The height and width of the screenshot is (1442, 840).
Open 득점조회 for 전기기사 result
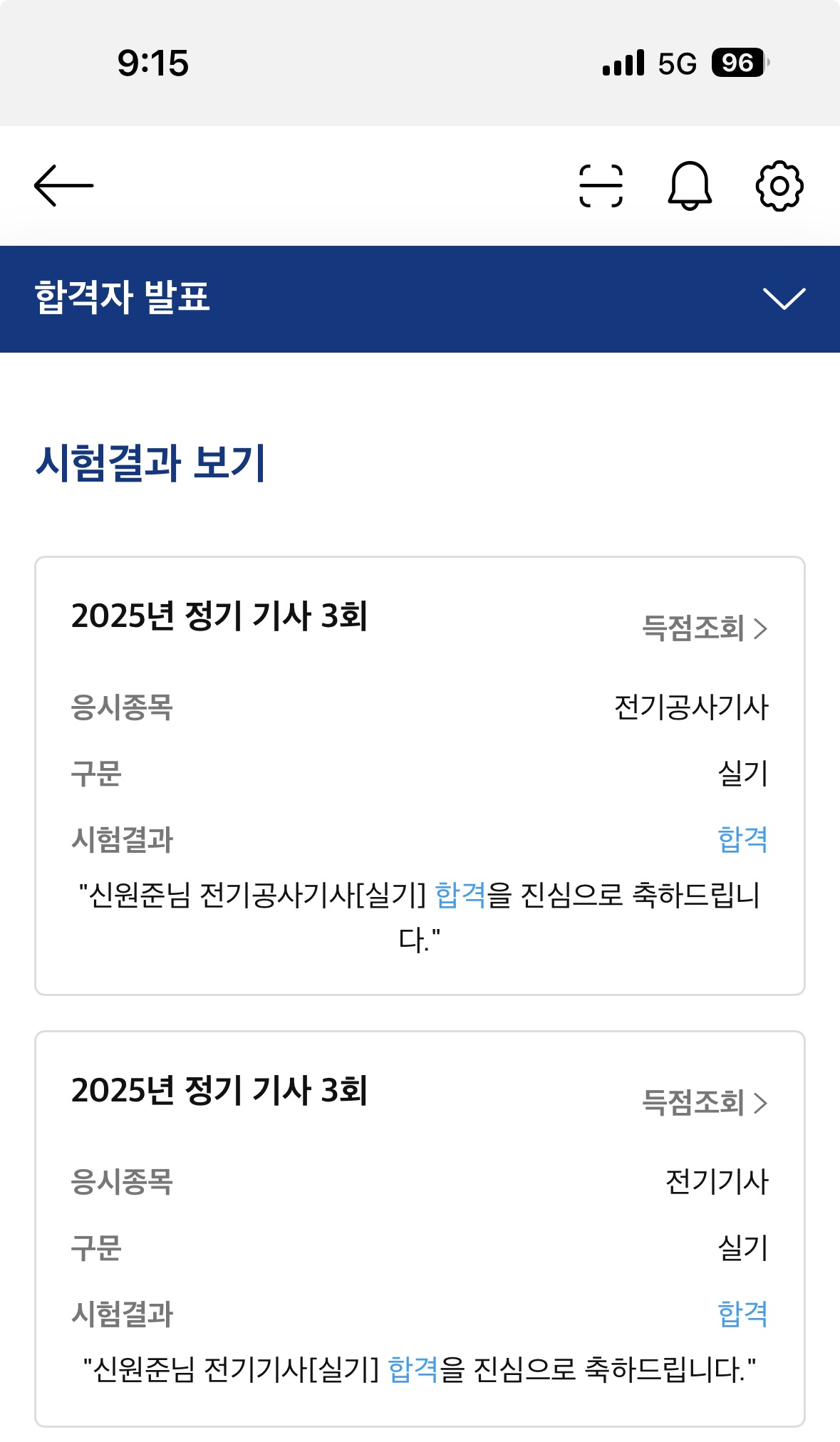(x=704, y=1103)
